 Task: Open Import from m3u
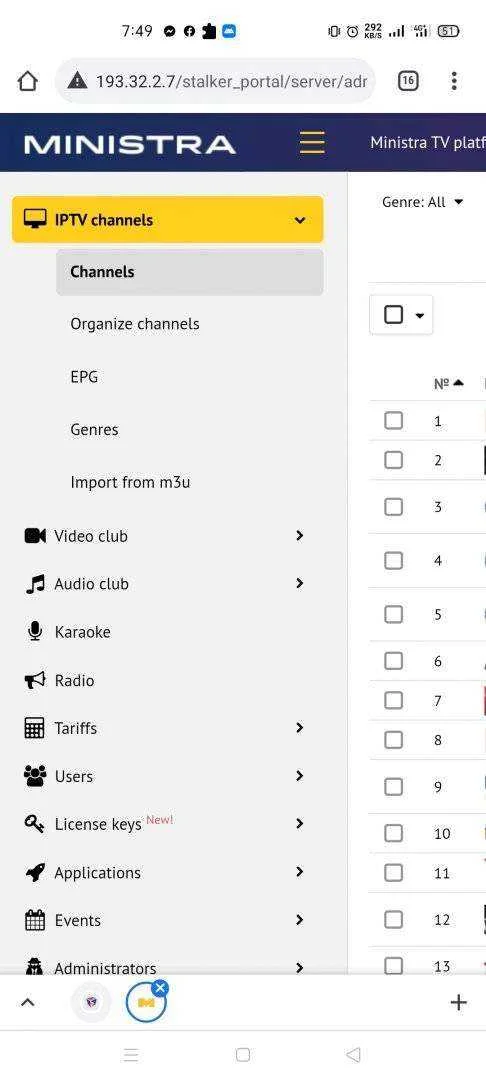130,482
